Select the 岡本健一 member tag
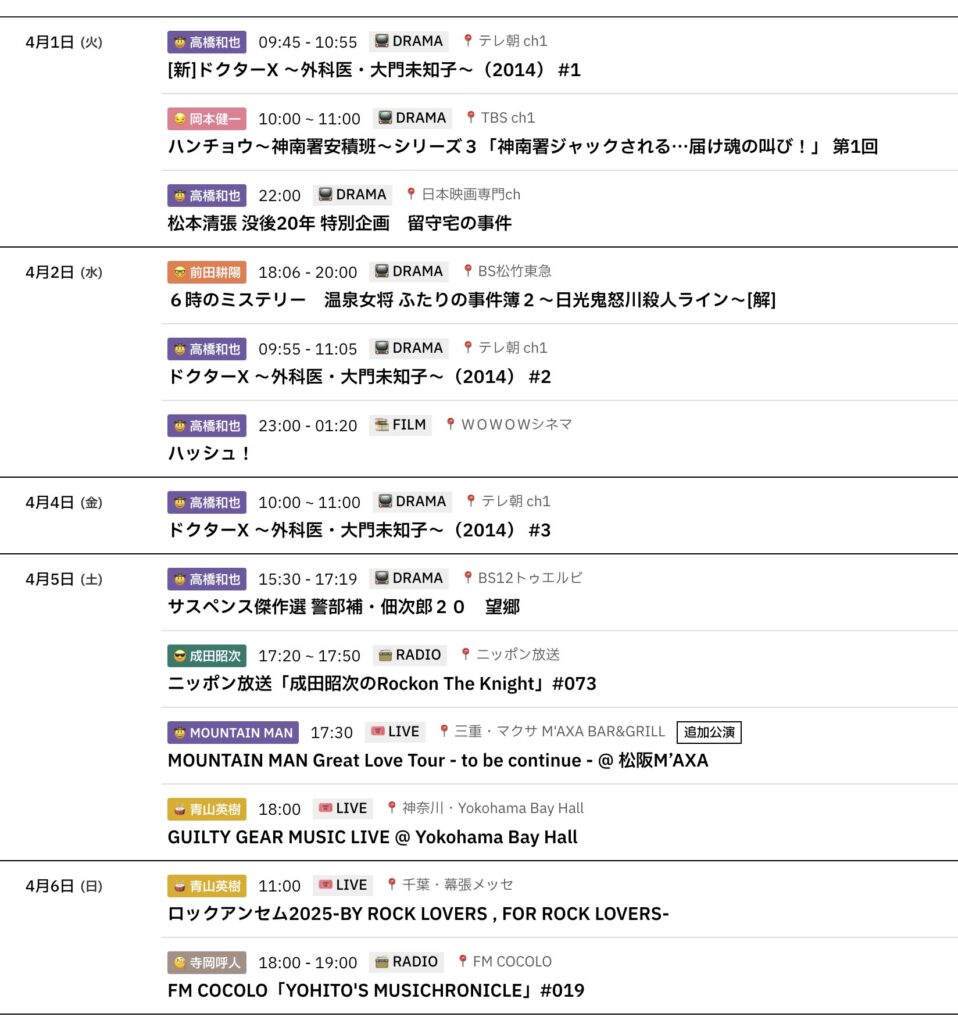The image size is (958, 1024). (x=206, y=118)
